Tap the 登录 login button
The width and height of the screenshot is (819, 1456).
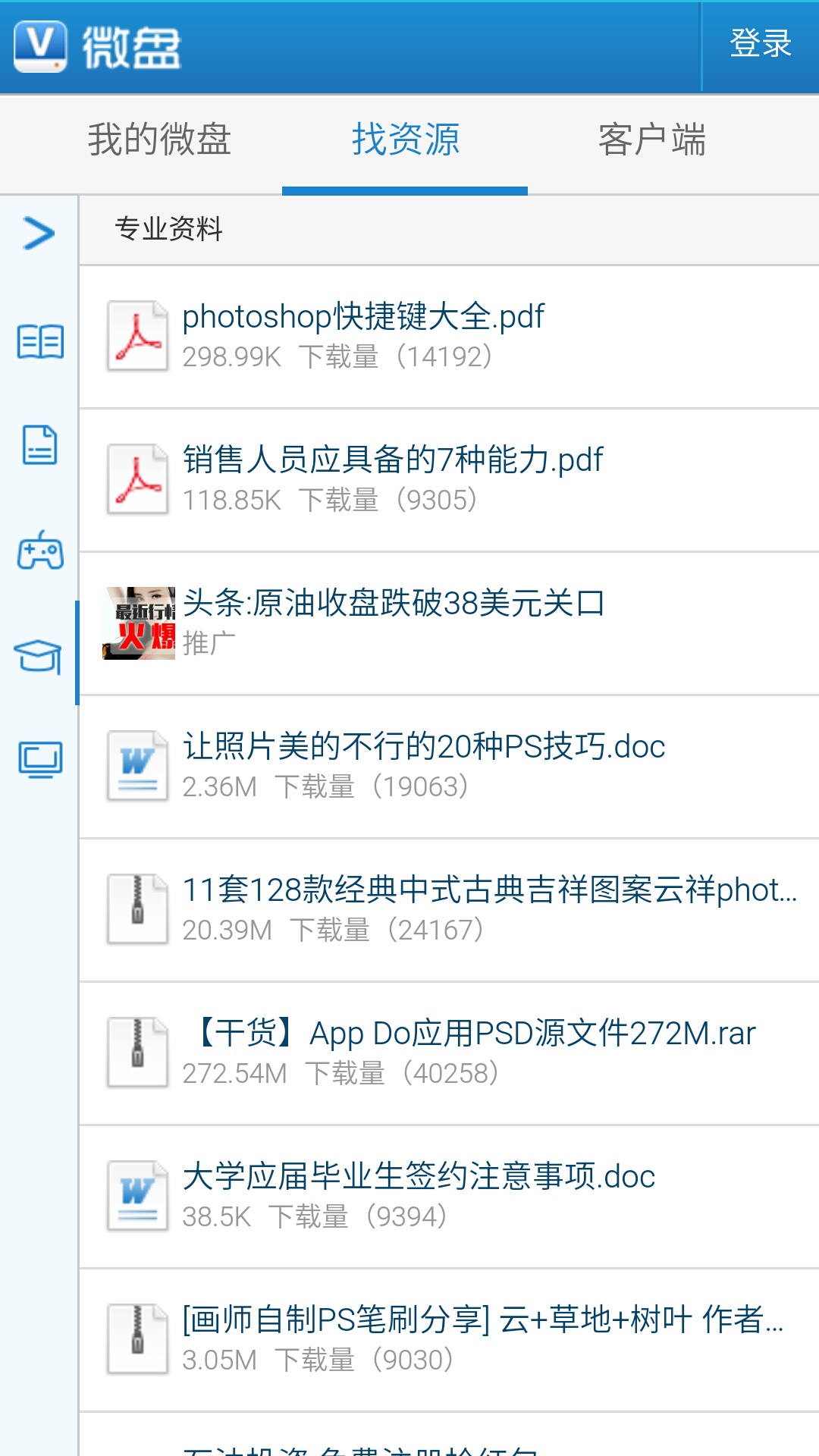(x=761, y=43)
